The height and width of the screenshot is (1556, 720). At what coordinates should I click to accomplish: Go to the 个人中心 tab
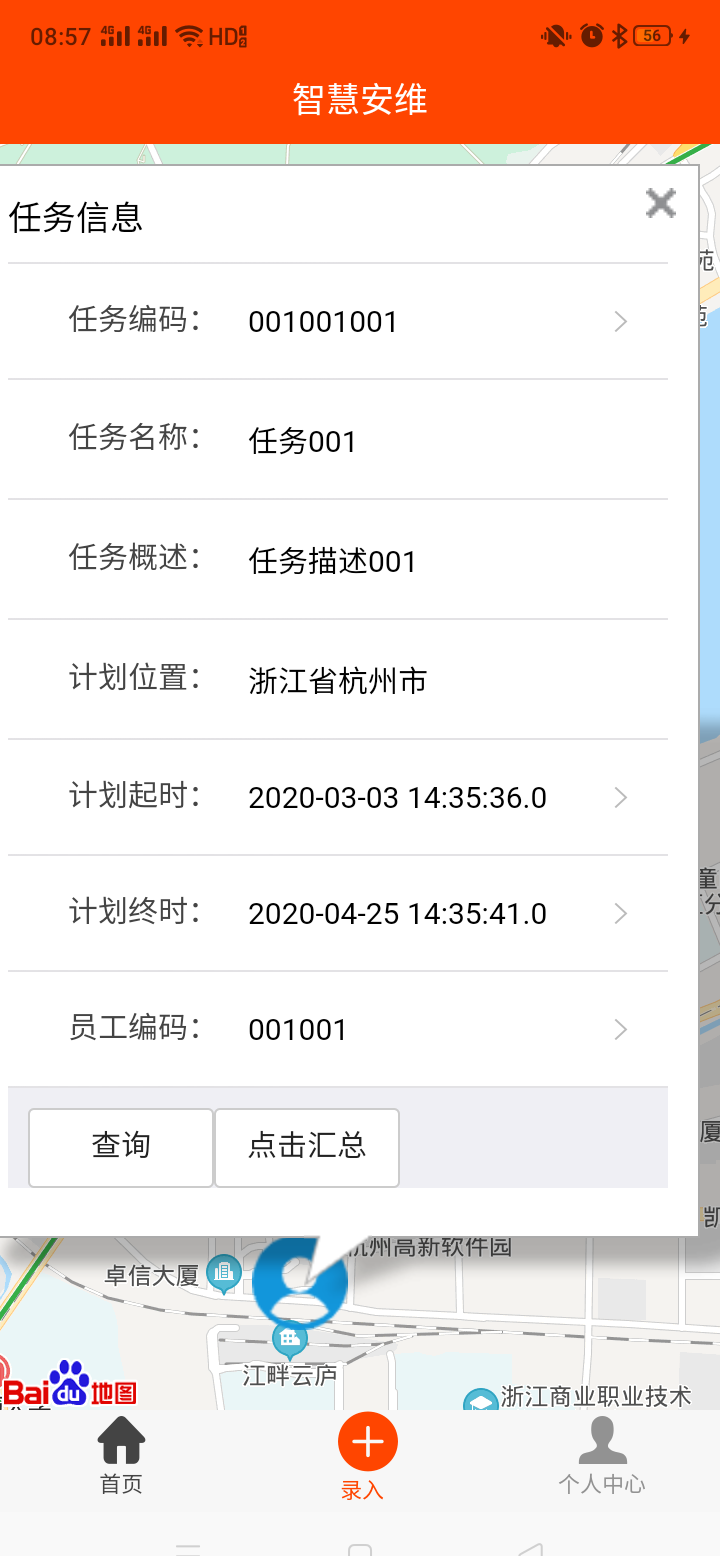[601, 1455]
